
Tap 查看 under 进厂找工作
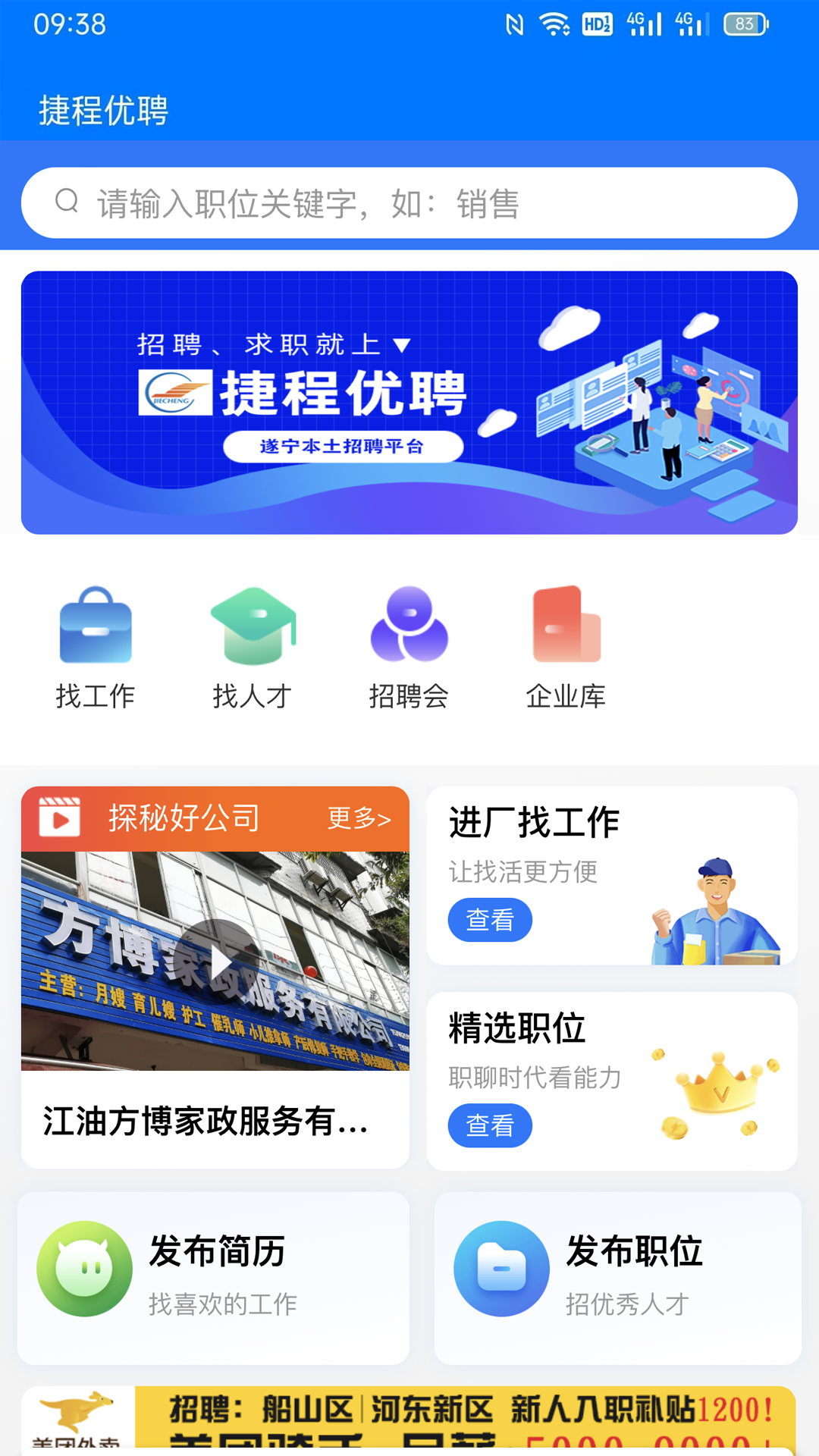click(x=490, y=919)
